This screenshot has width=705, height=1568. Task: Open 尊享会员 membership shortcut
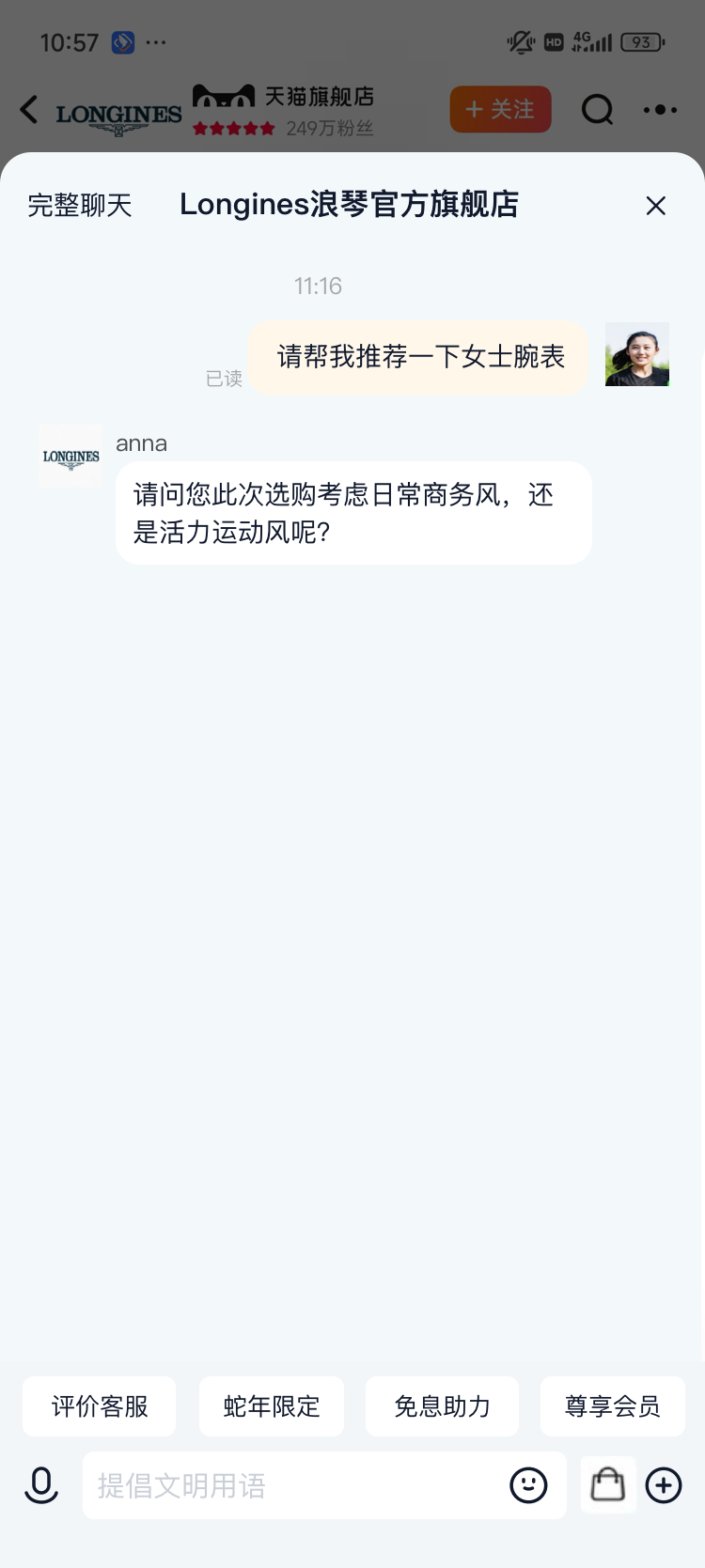click(612, 1406)
